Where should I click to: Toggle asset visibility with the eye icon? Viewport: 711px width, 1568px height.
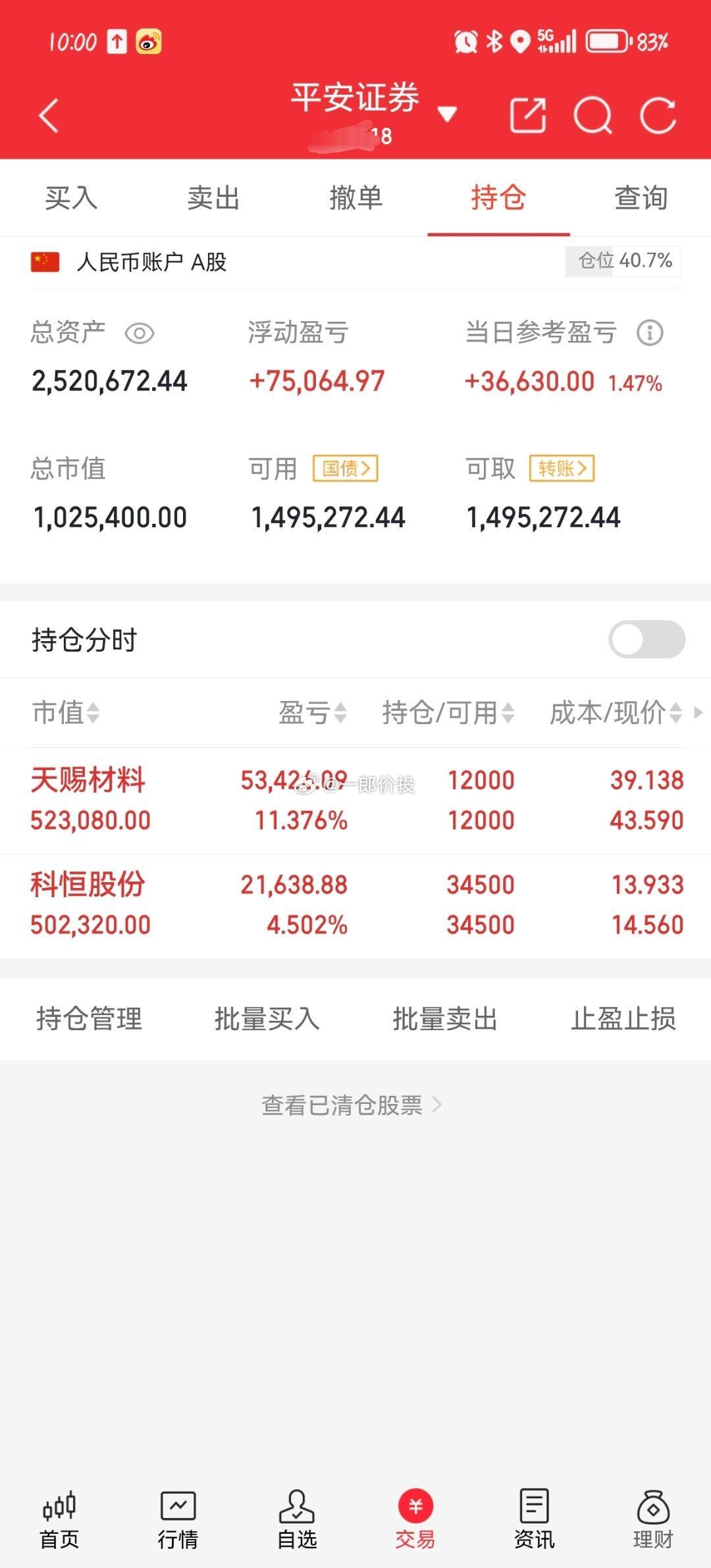[x=140, y=334]
